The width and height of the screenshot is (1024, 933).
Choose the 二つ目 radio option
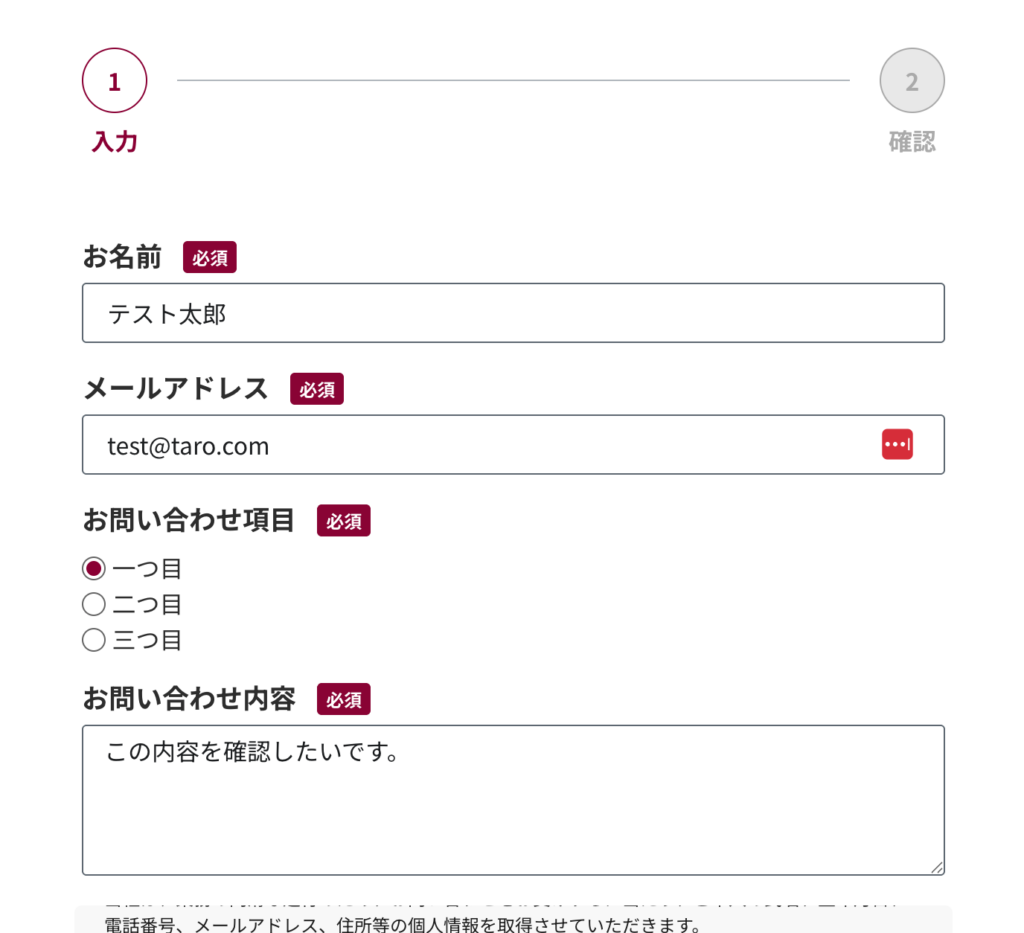(x=94, y=604)
